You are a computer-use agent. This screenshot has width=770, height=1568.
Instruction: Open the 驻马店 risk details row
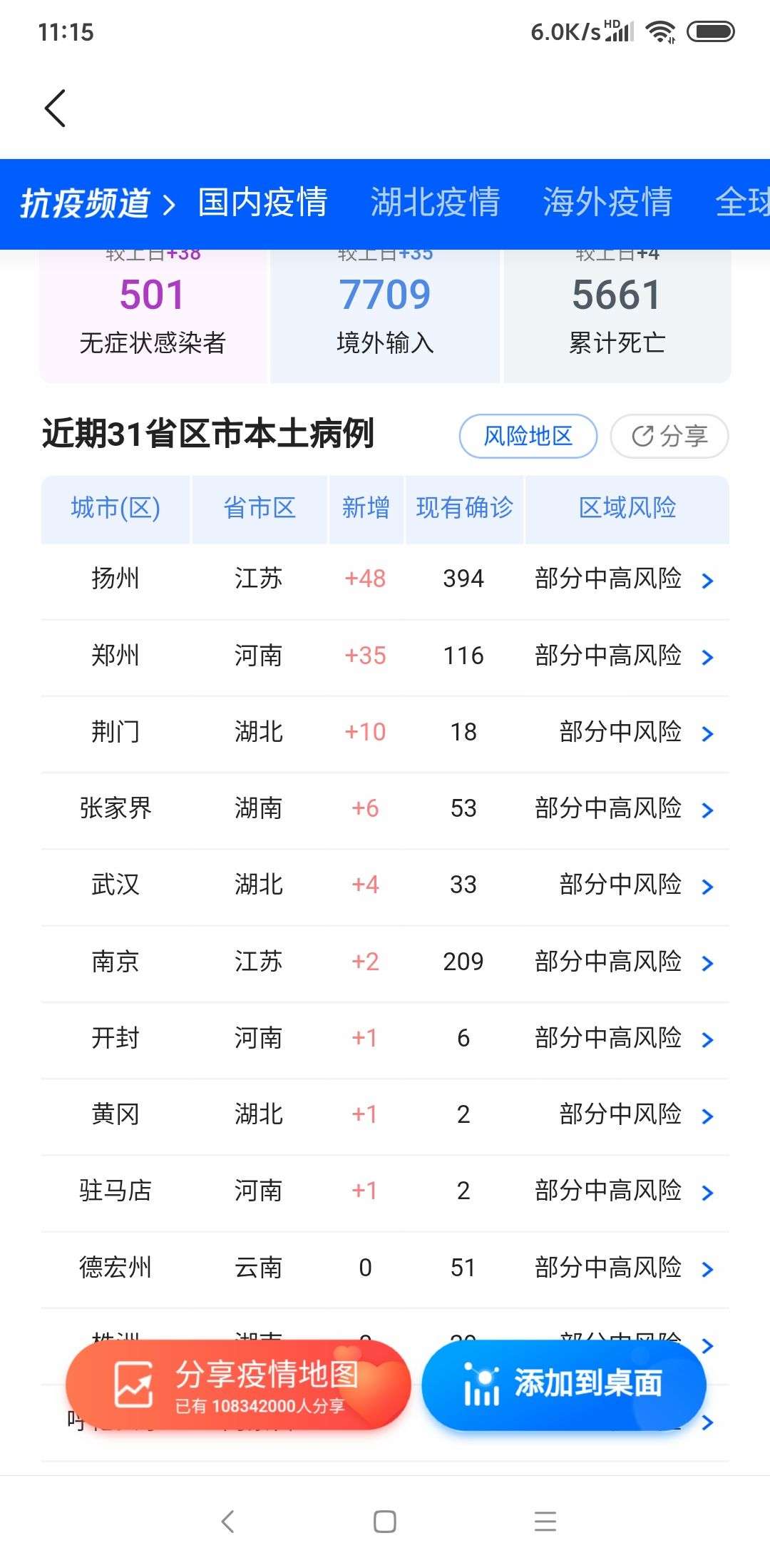[x=385, y=1192]
